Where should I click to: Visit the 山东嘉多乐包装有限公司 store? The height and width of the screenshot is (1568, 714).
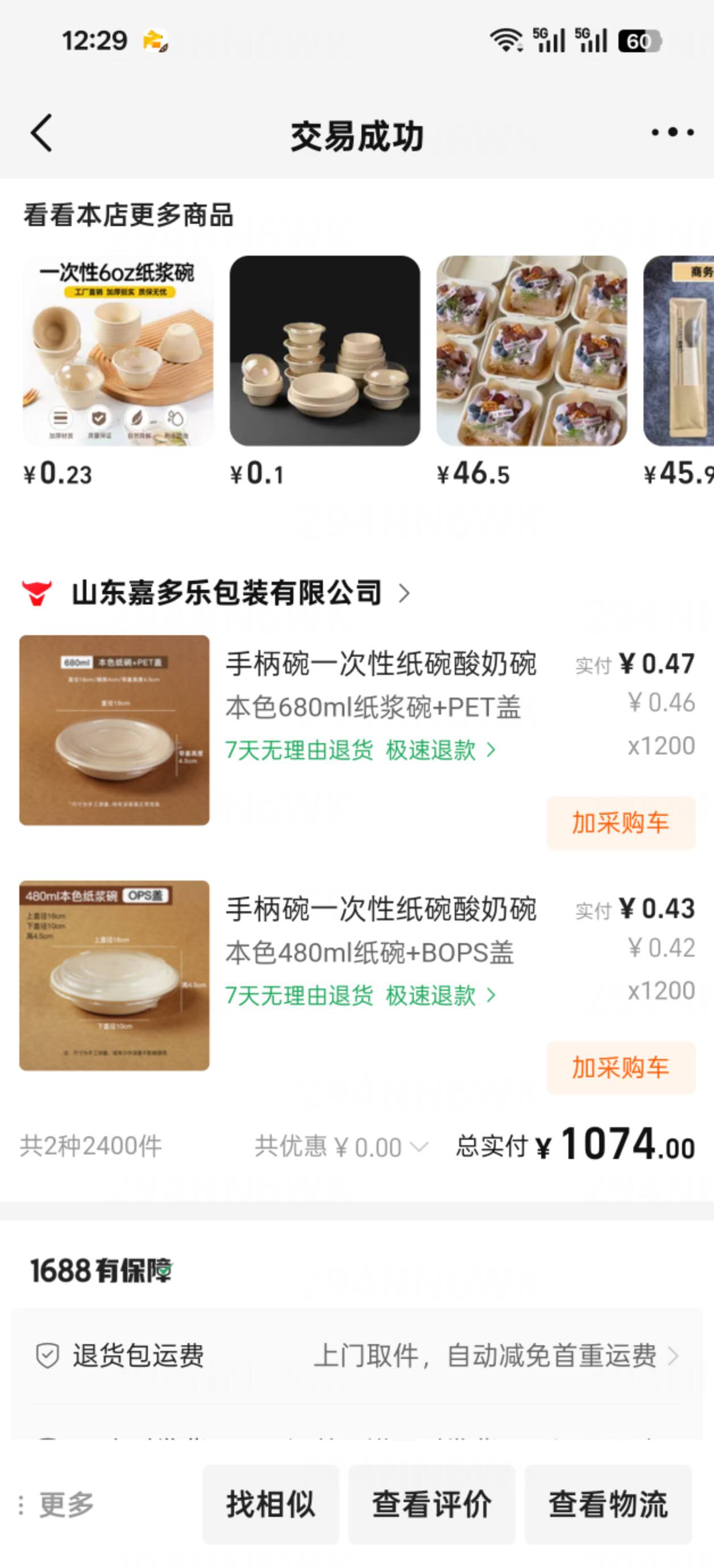(227, 593)
